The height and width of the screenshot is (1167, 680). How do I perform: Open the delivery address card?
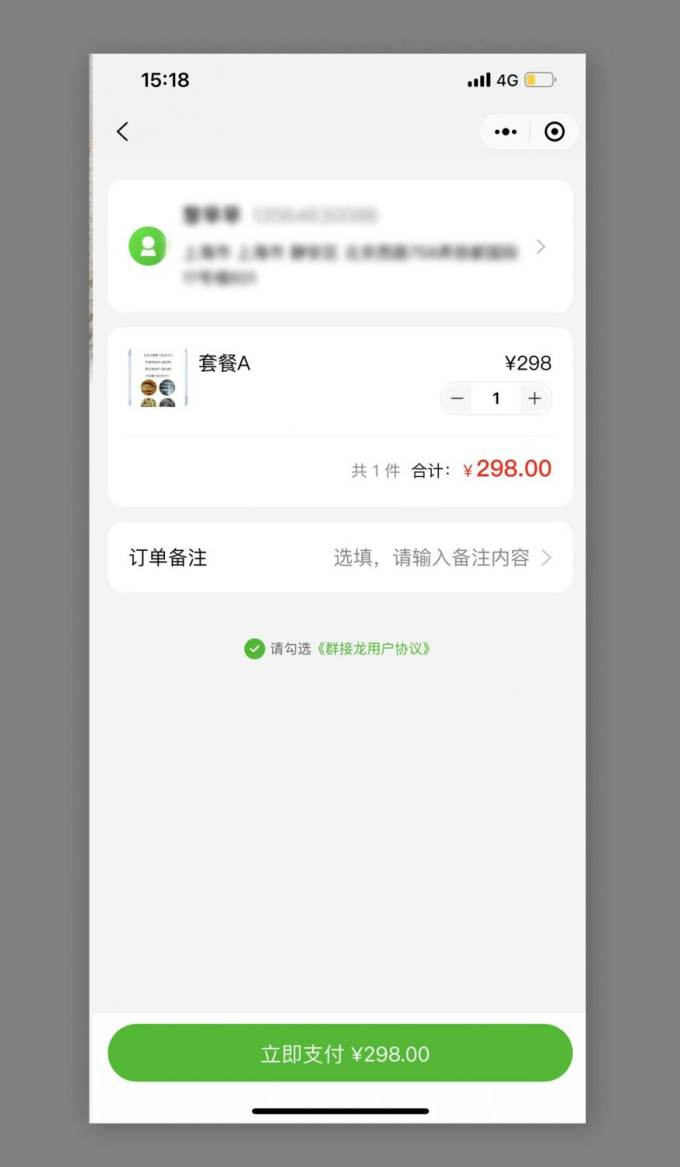[340, 246]
